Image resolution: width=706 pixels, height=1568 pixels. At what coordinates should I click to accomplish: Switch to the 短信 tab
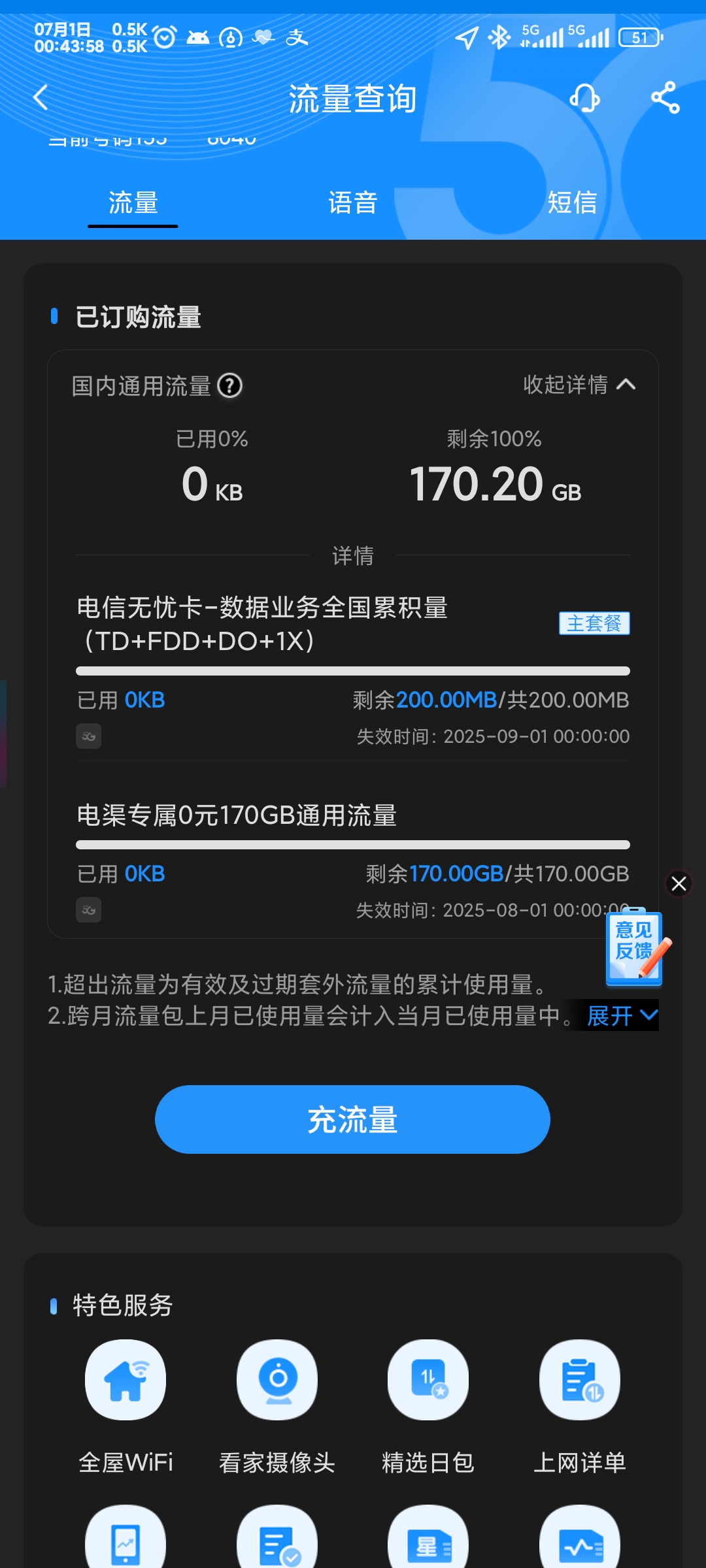(572, 203)
